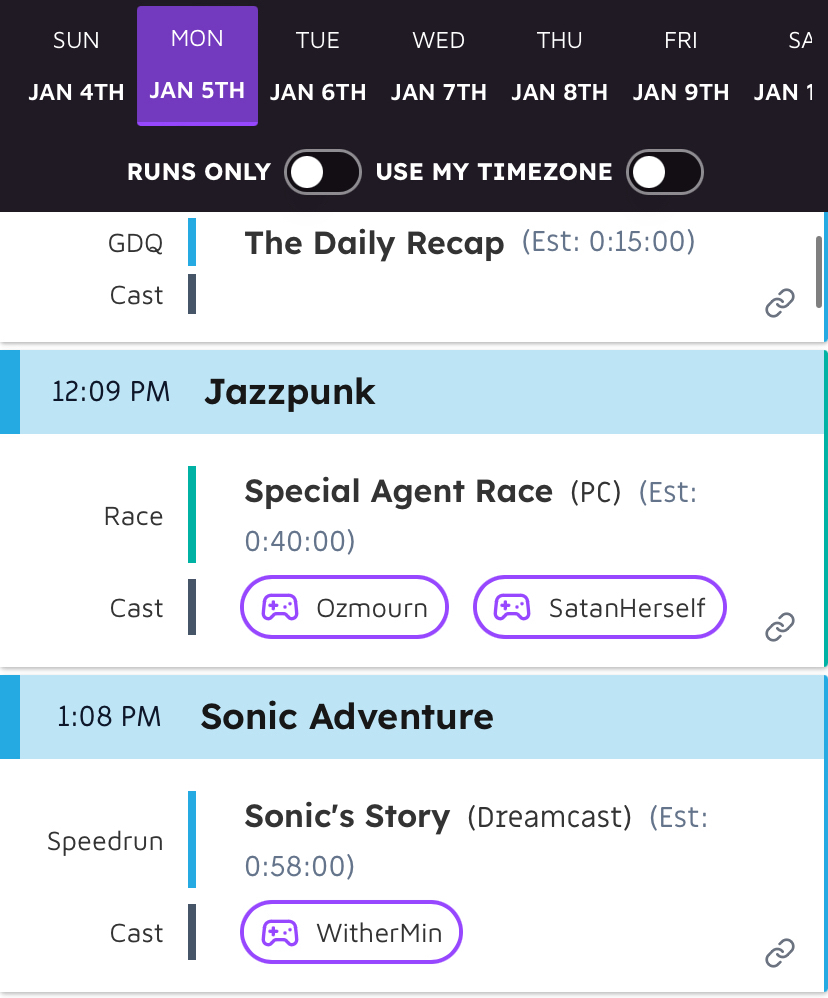This screenshot has height=998, width=828.
Task: Enable the Runs Only switch
Action: tap(322, 172)
